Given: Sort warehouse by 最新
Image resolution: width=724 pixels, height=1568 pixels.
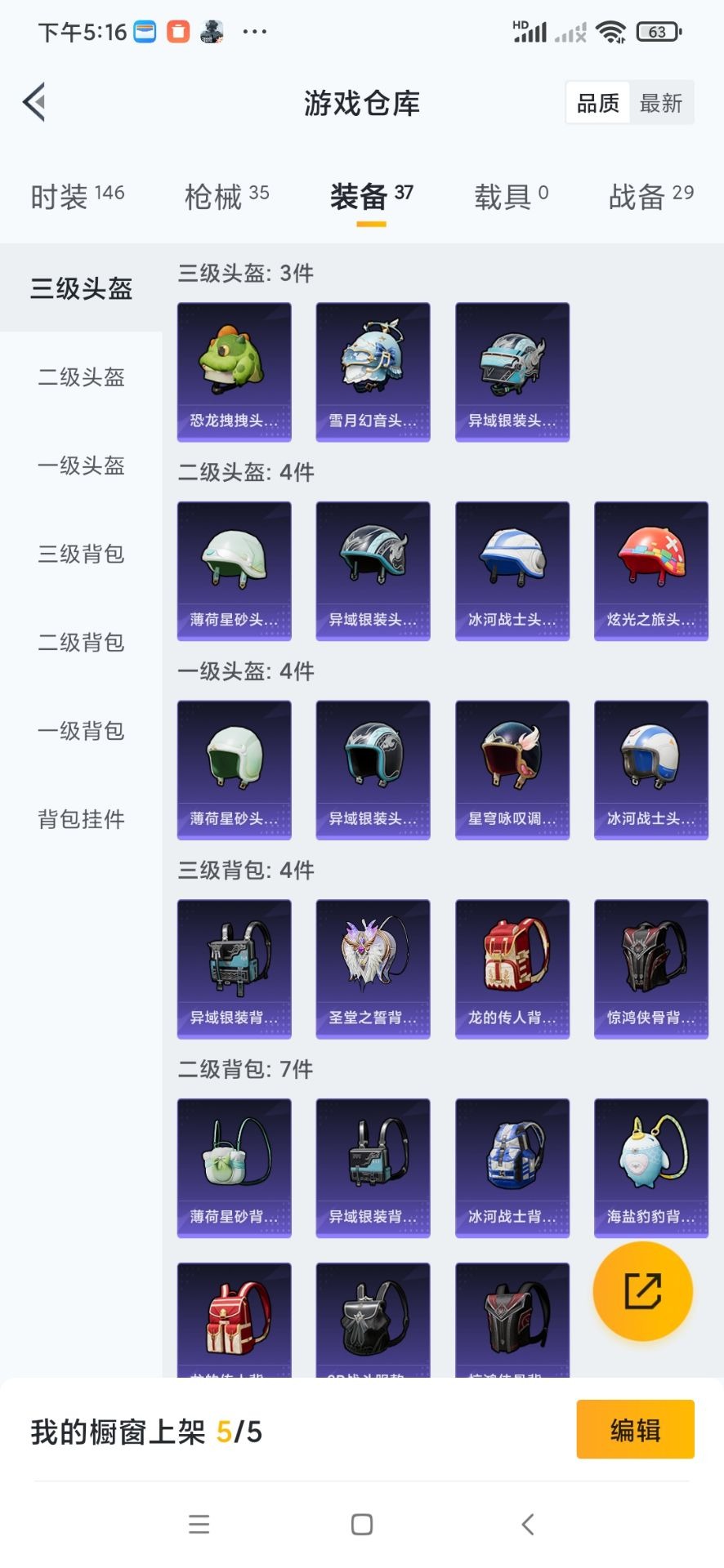Looking at the screenshot, I should [661, 103].
